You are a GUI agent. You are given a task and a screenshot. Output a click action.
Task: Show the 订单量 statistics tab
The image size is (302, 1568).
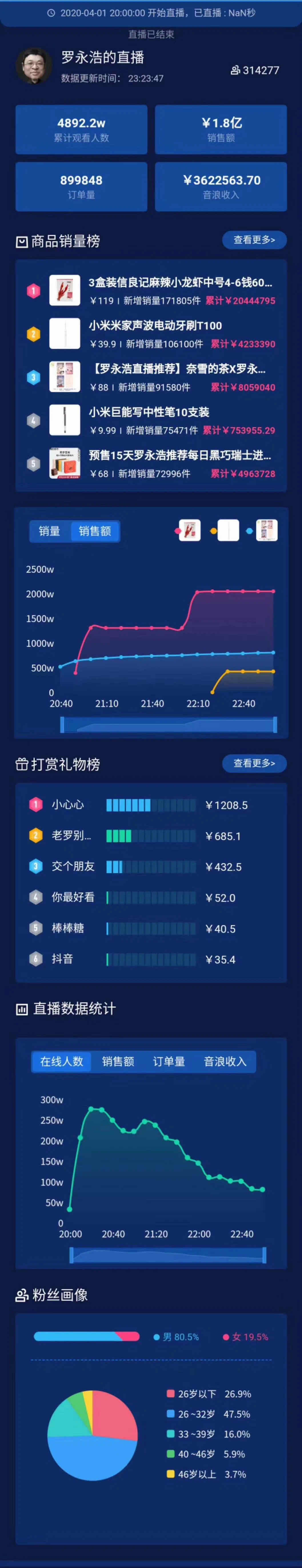point(168,1061)
